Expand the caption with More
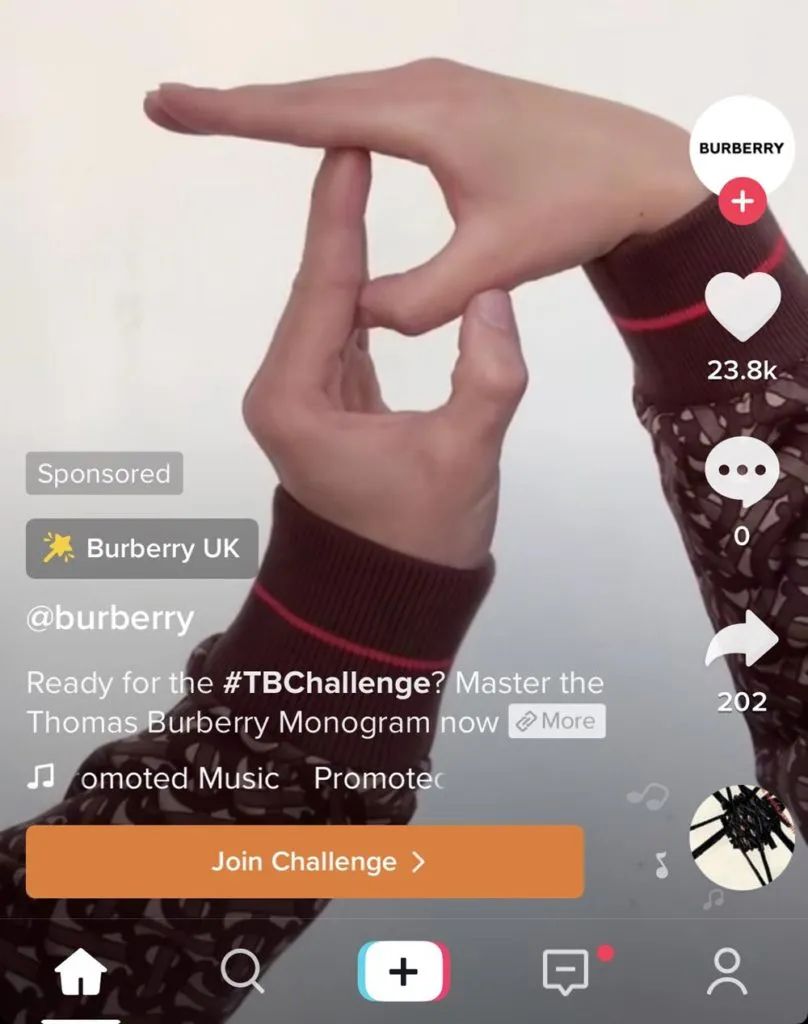The image size is (808, 1024). [x=557, y=721]
